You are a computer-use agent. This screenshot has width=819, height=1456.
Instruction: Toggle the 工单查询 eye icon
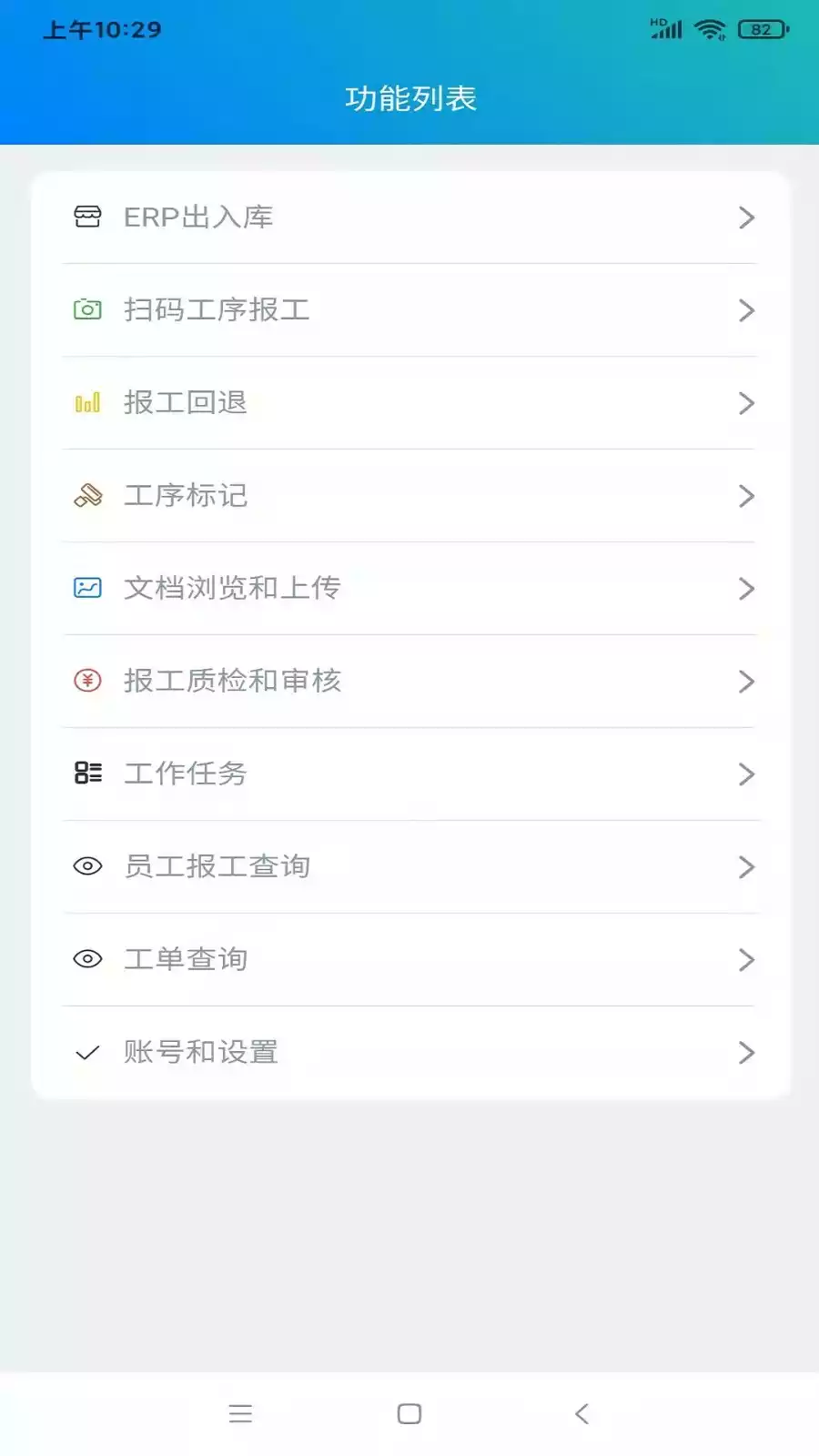pos(86,959)
